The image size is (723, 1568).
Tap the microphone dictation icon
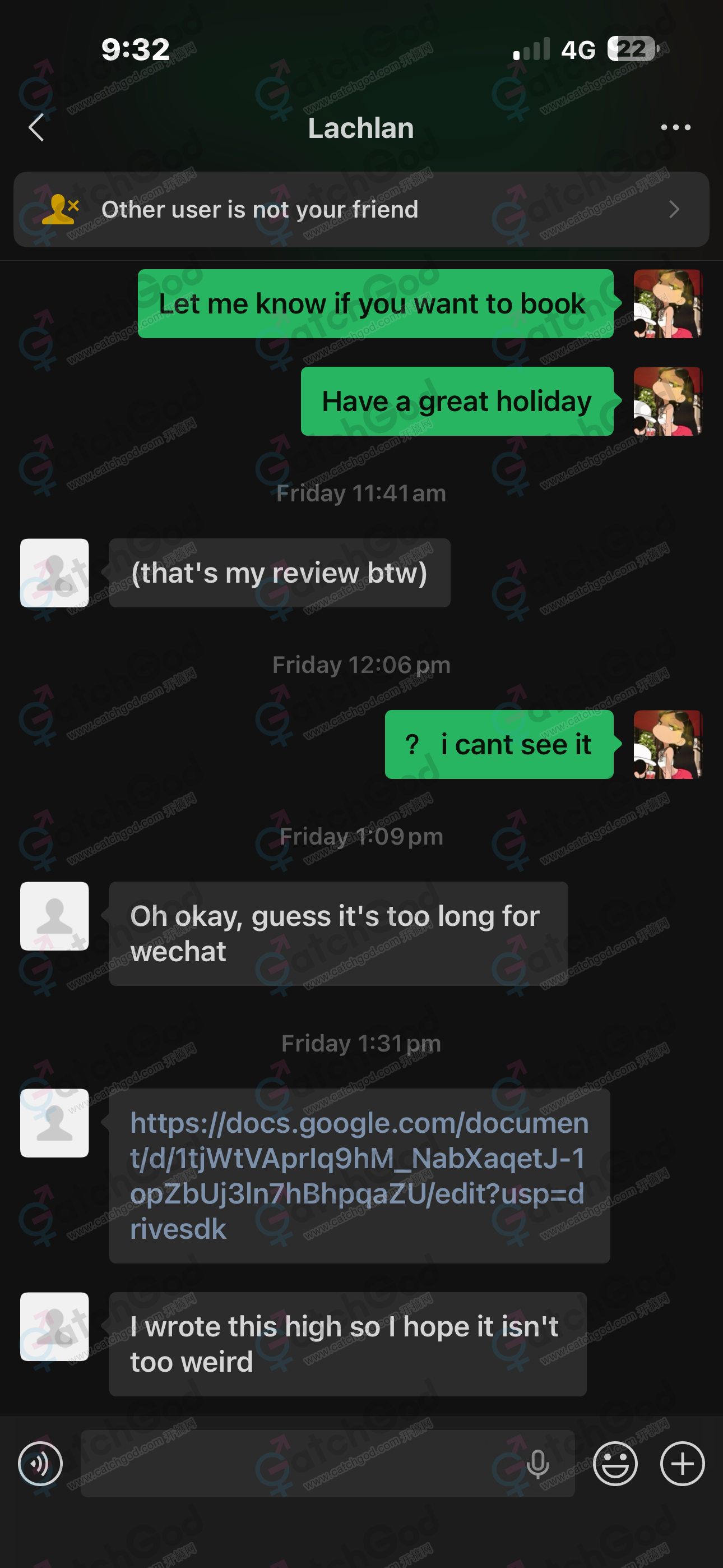pos(537,1463)
